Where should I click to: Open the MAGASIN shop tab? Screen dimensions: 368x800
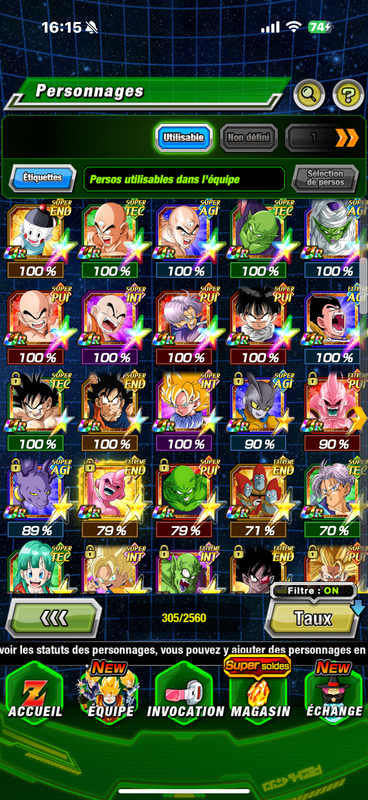[x=259, y=689]
